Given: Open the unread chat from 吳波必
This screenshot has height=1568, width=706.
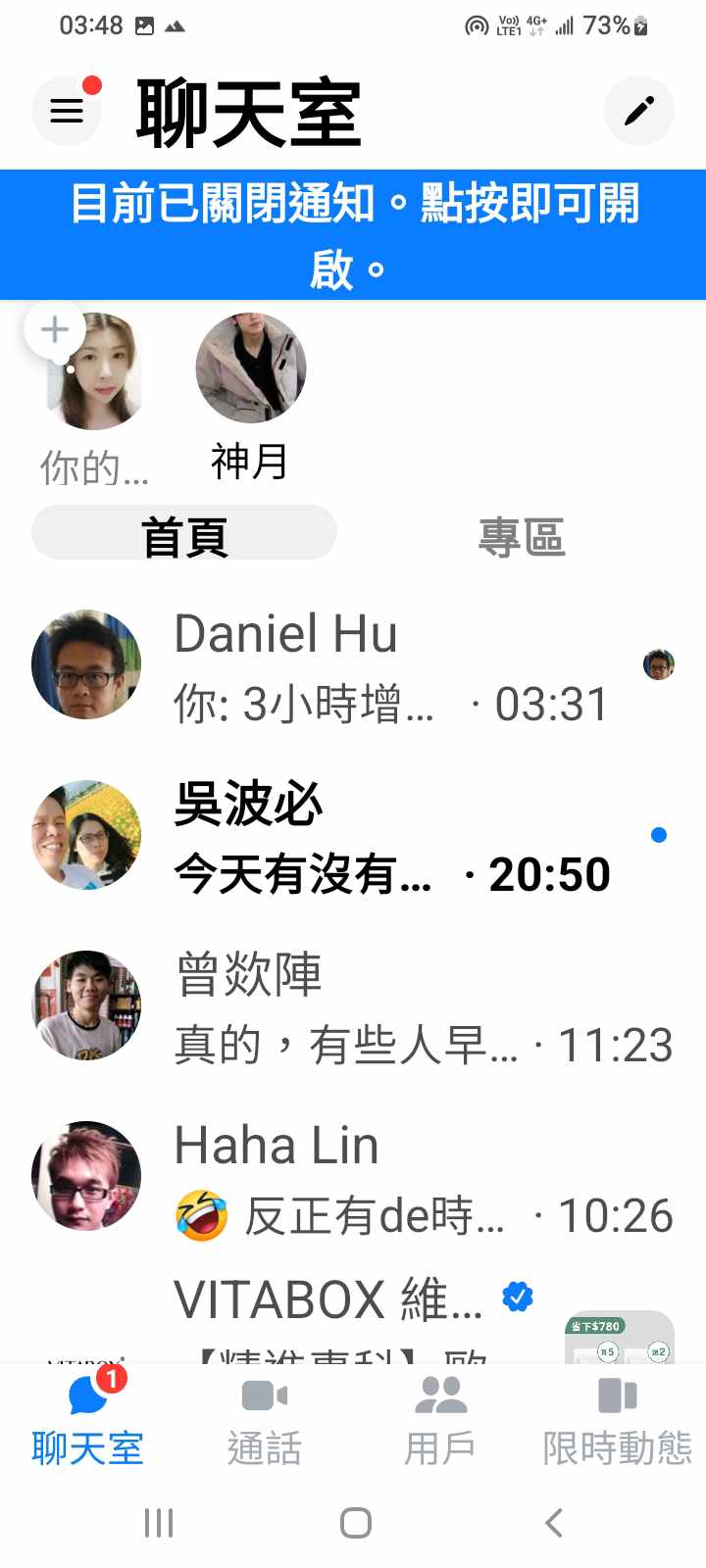Looking at the screenshot, I should (x=353, y=837).
